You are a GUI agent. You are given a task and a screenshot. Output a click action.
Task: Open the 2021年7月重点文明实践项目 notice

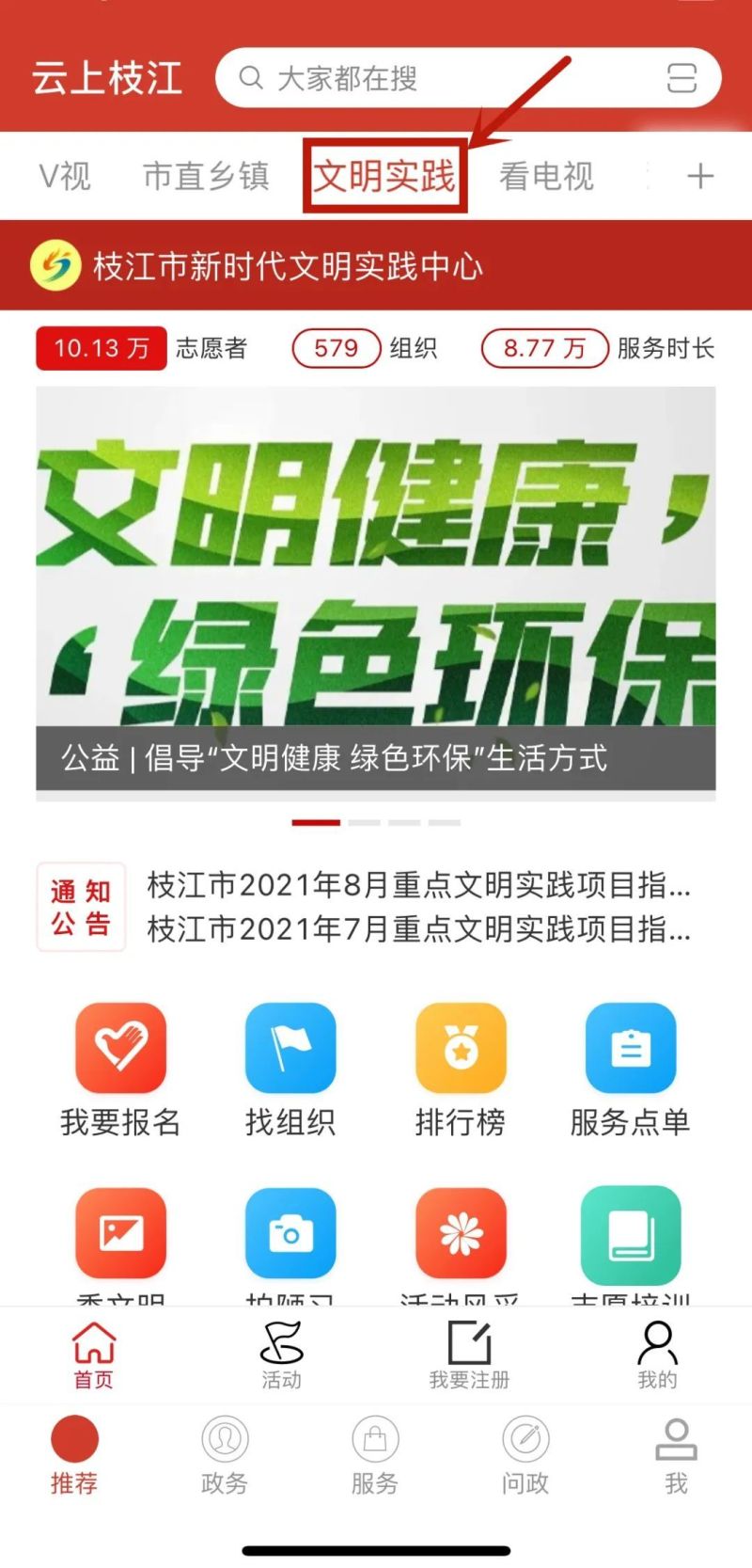(419, 929)
